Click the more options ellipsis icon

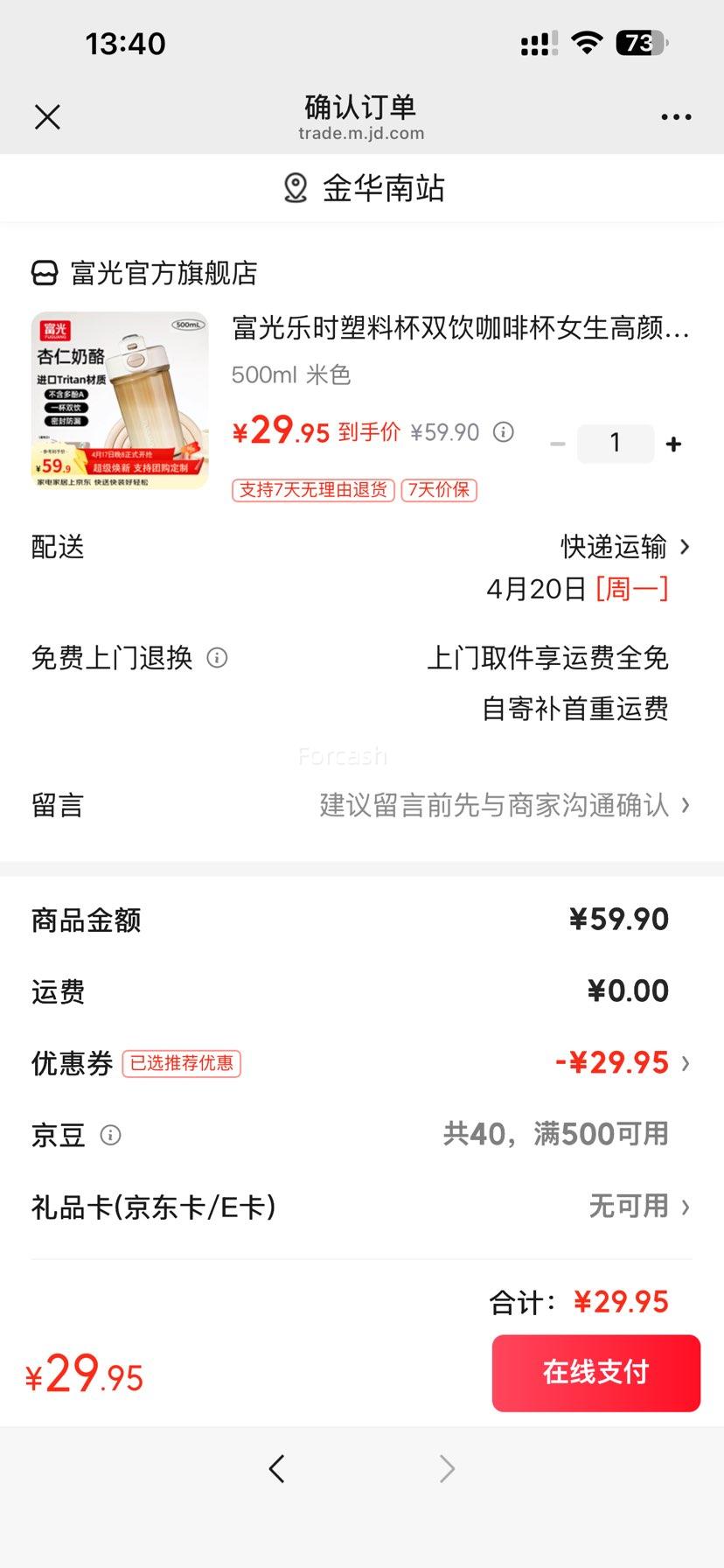[674, 116]
